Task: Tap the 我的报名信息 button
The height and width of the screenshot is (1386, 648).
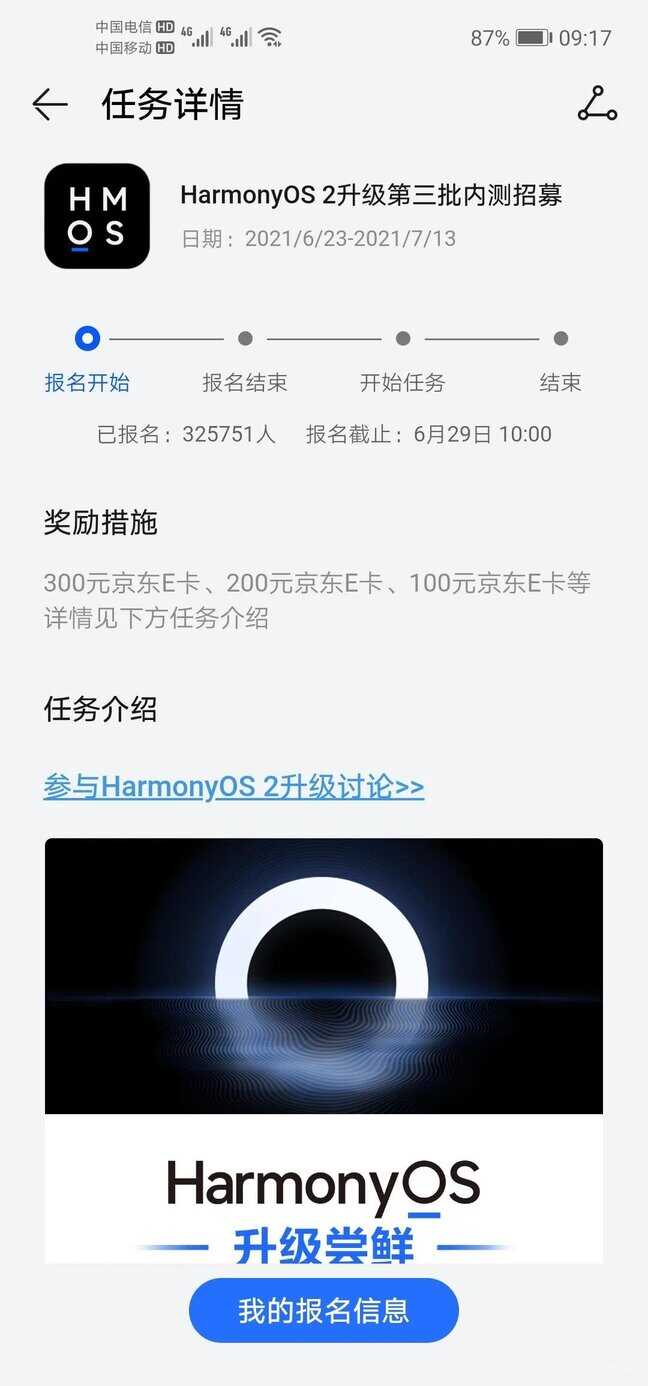Action: click(x=324, y=1310)
